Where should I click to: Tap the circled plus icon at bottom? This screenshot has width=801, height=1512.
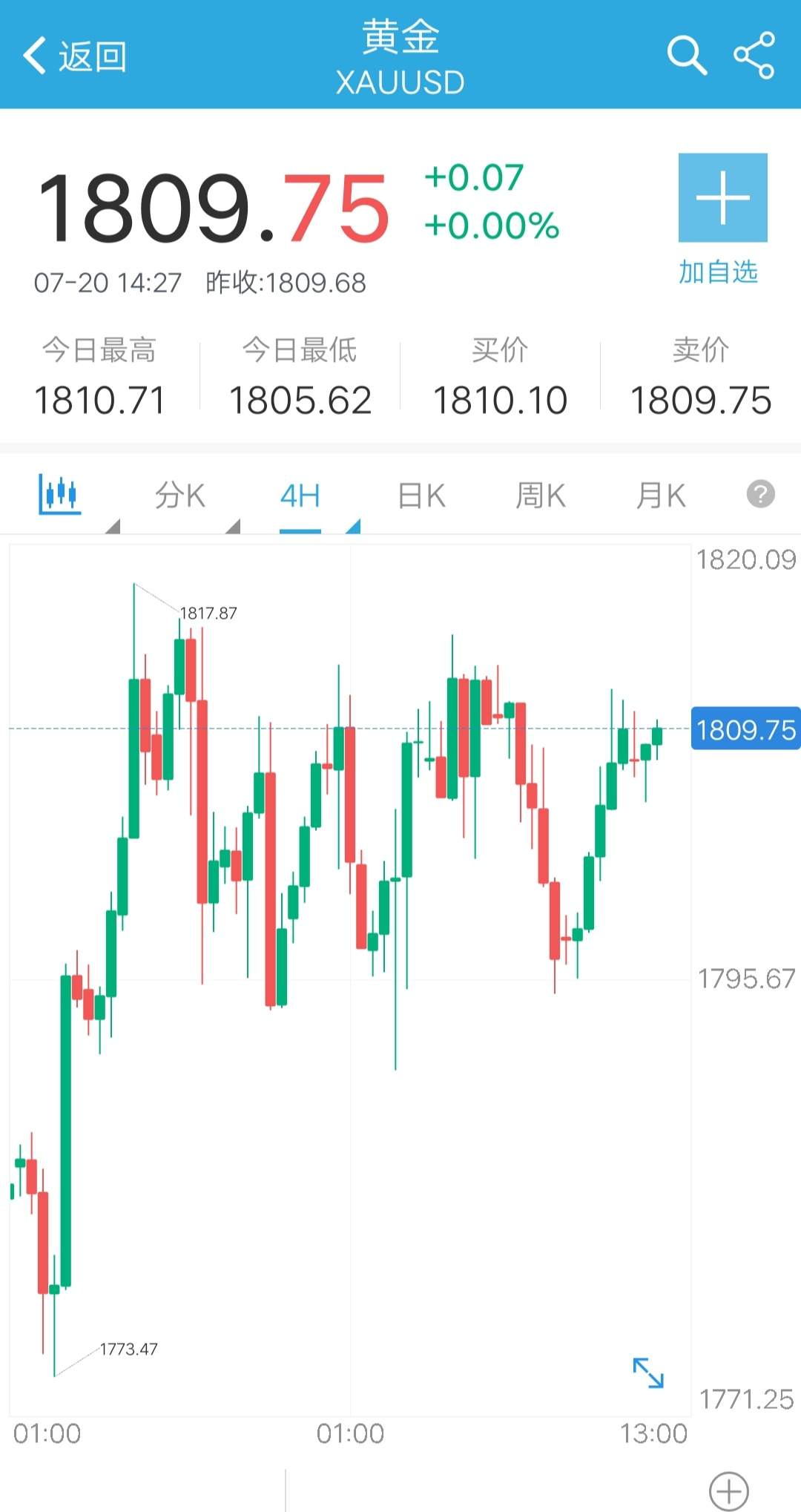[729, 1491]
